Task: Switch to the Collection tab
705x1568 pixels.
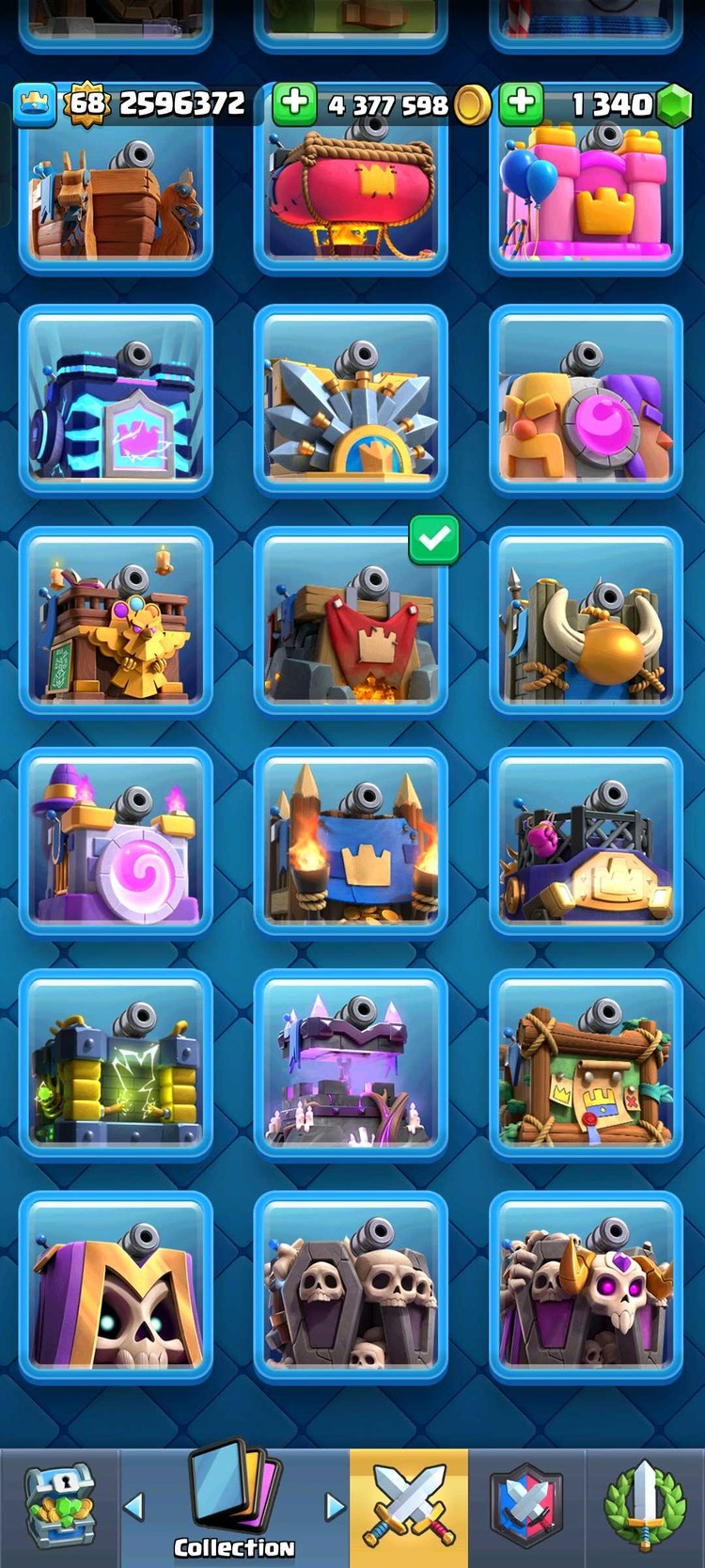Action: 235,1505
